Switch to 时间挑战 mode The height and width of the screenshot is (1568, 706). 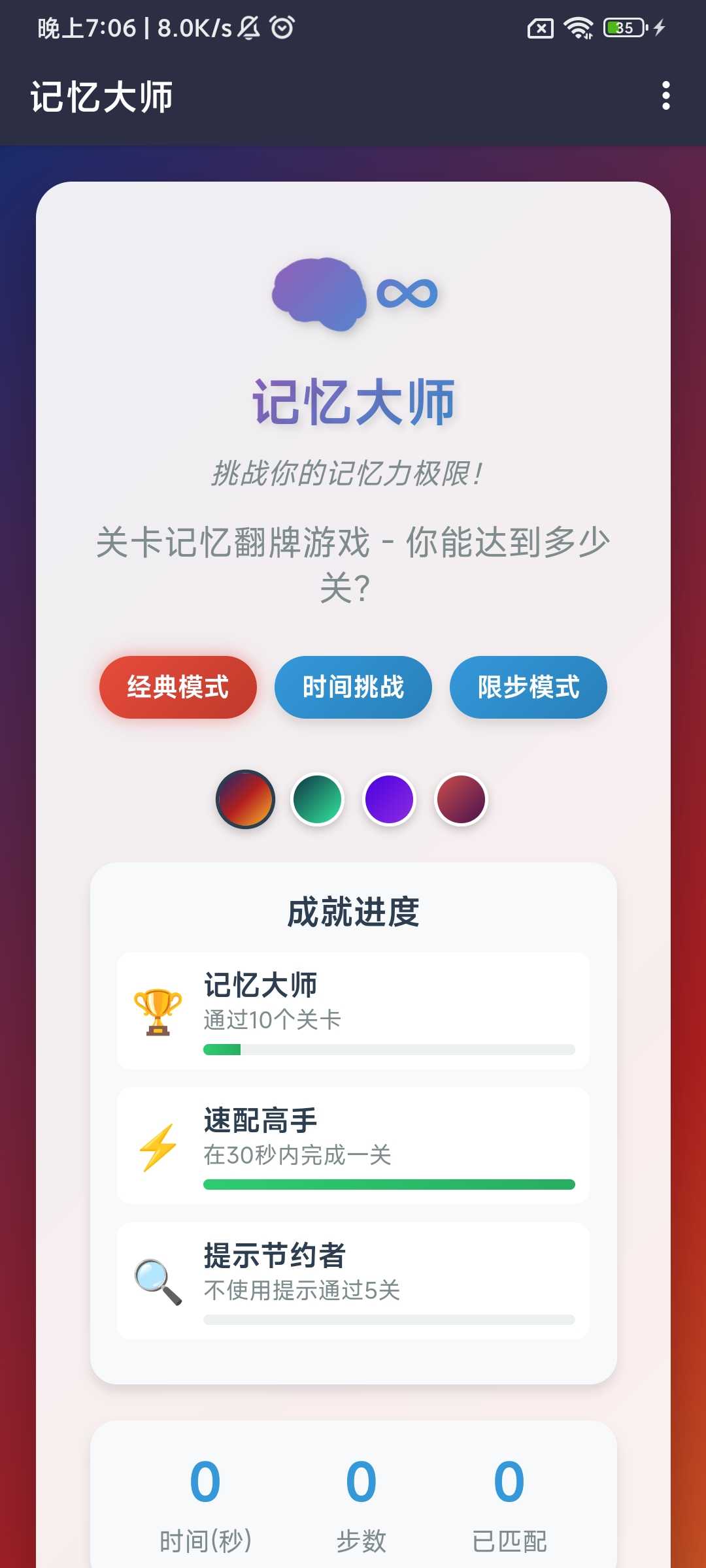pyautogui.click(x=353, y=687)
